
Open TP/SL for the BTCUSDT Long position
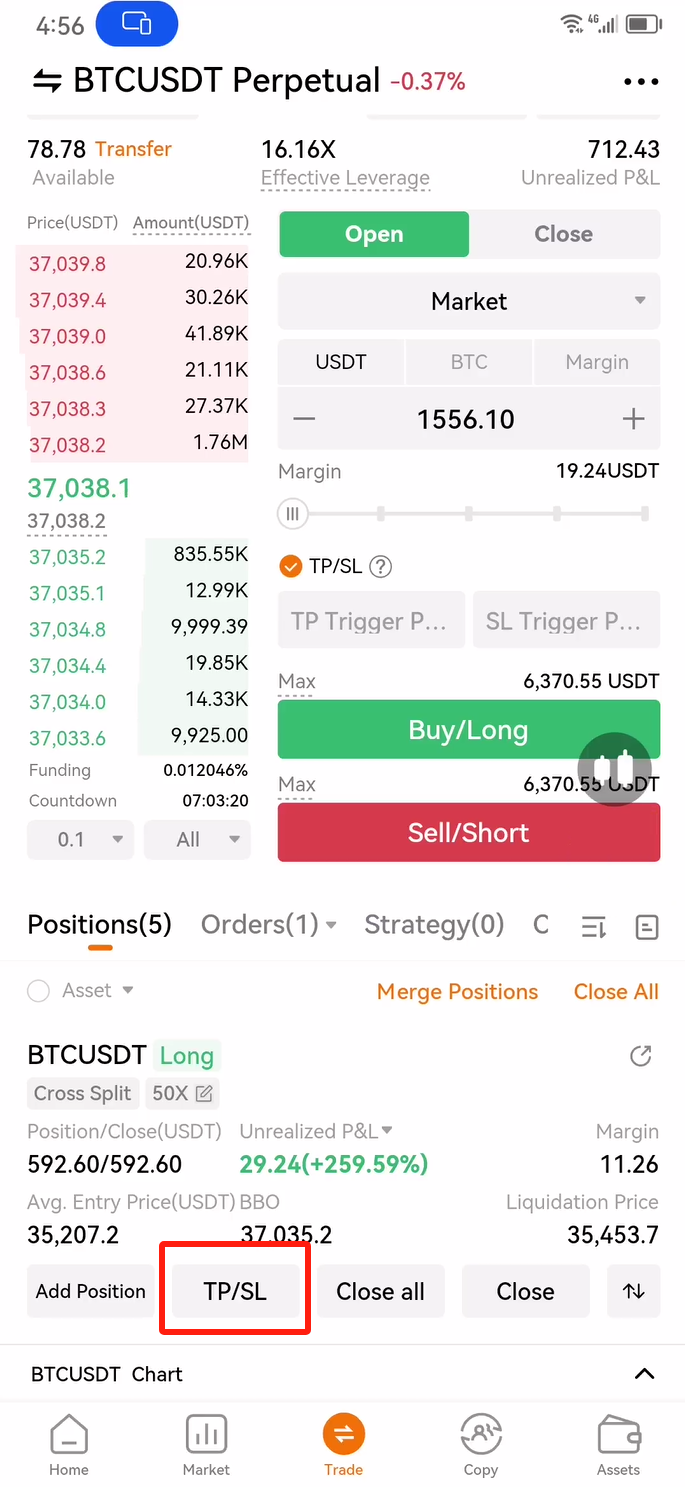click(x=235, y=1291)
